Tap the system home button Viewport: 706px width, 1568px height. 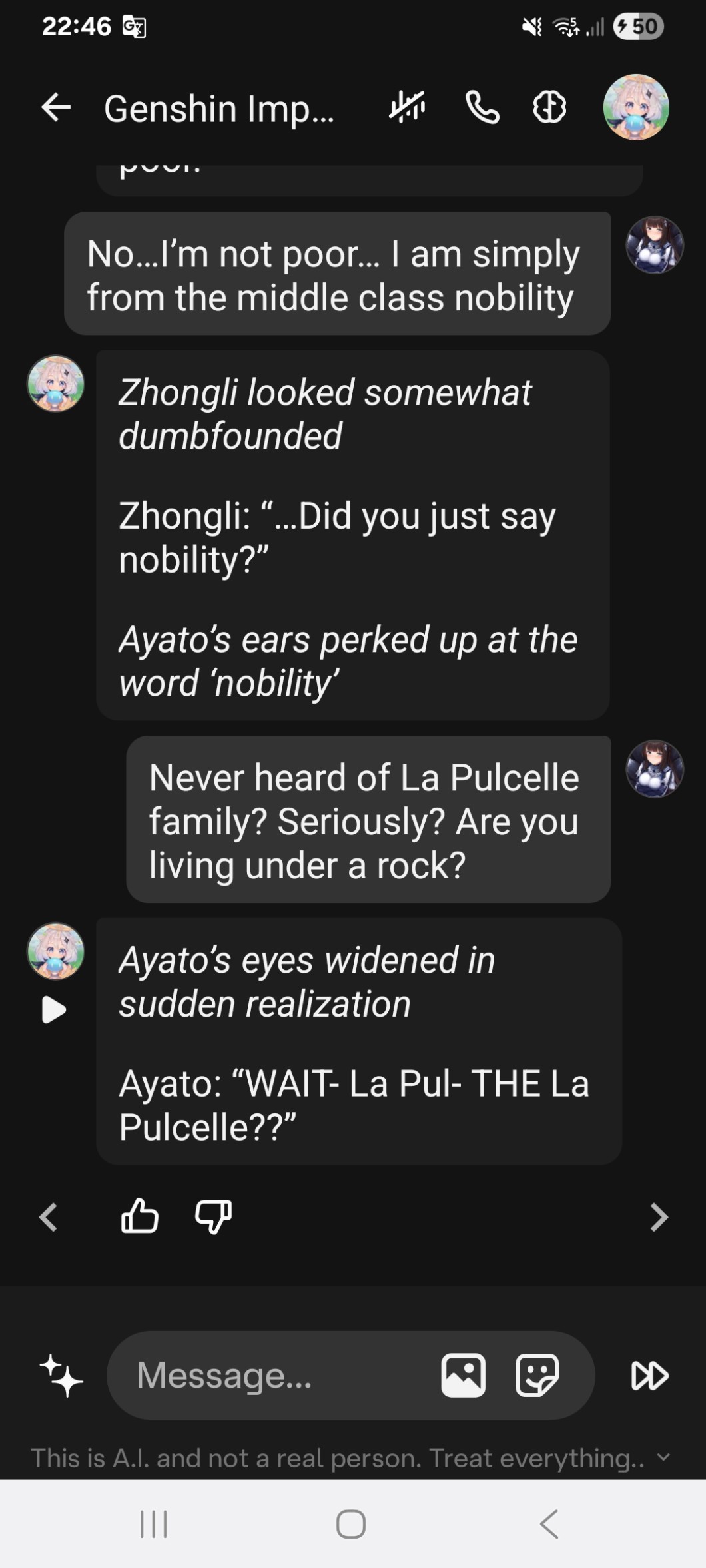click(x=351, y=1523)
